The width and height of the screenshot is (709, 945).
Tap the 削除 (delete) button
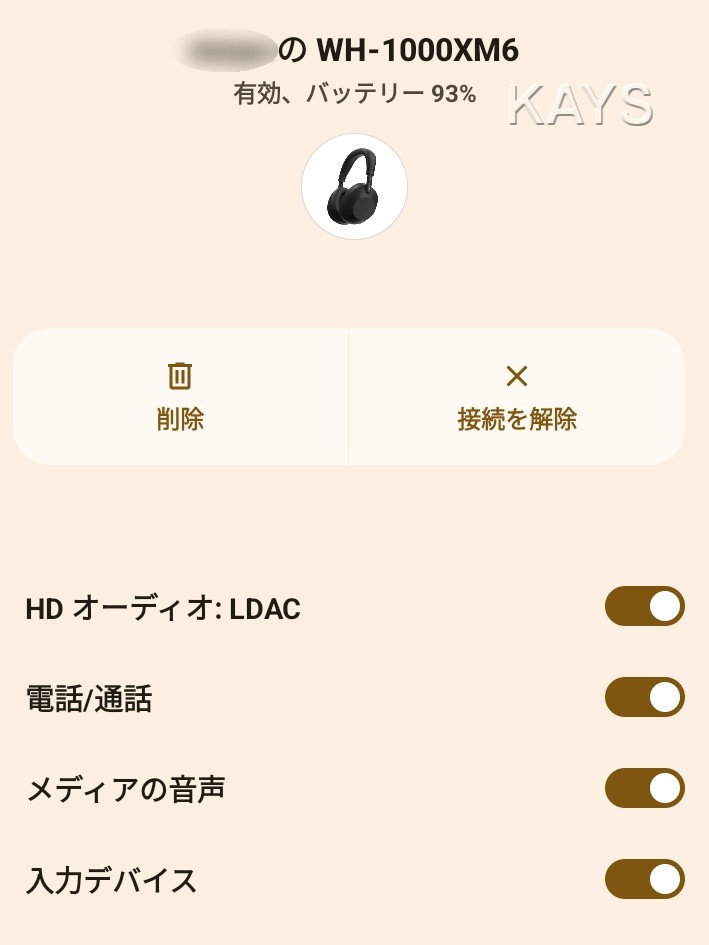[180, 397]
